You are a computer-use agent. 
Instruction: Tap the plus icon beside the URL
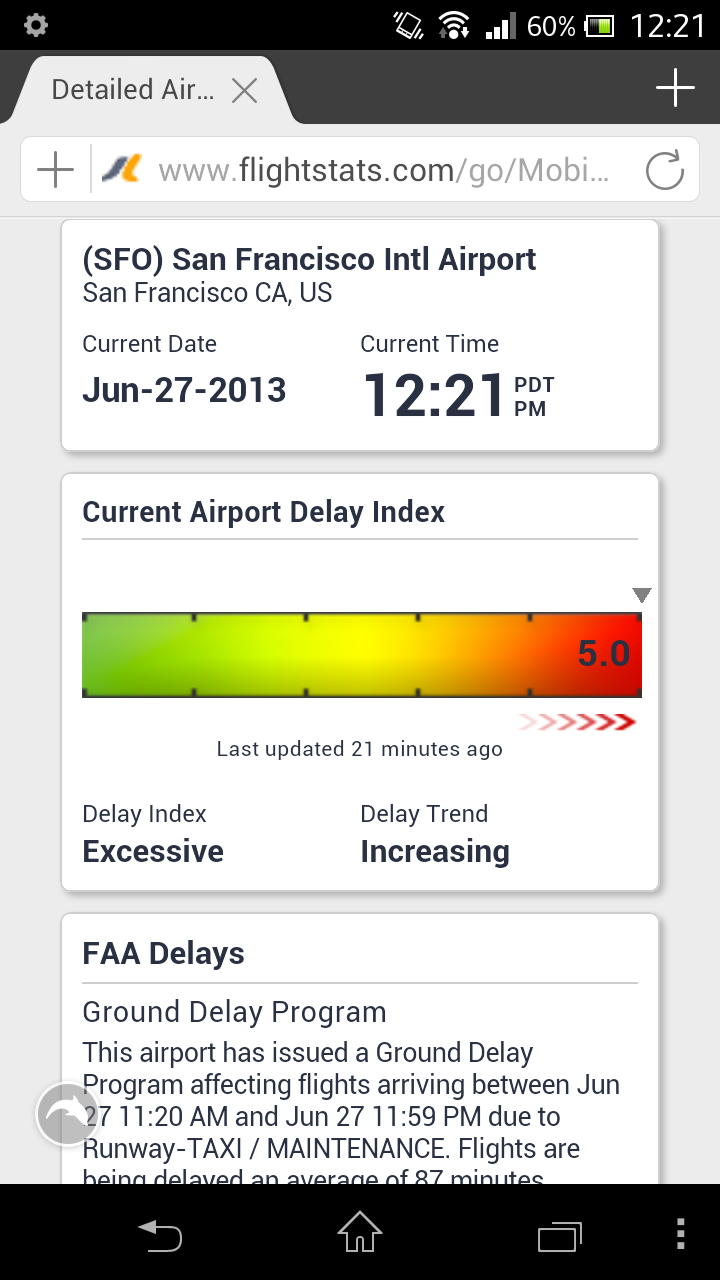click(x=55, y=170)
